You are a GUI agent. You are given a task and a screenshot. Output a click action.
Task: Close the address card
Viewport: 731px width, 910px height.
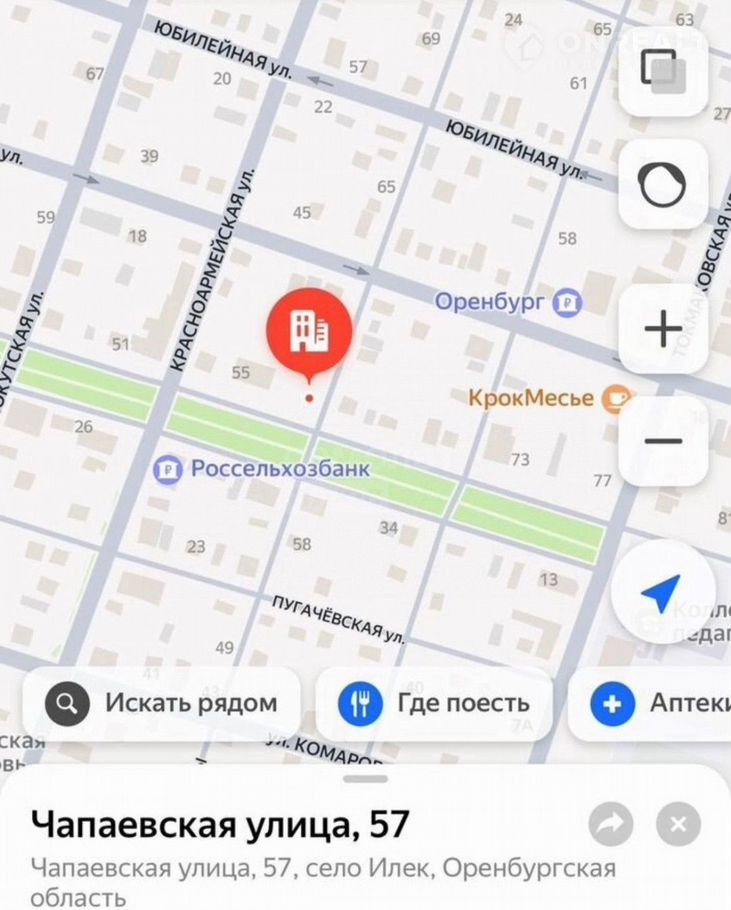(677, 824)
